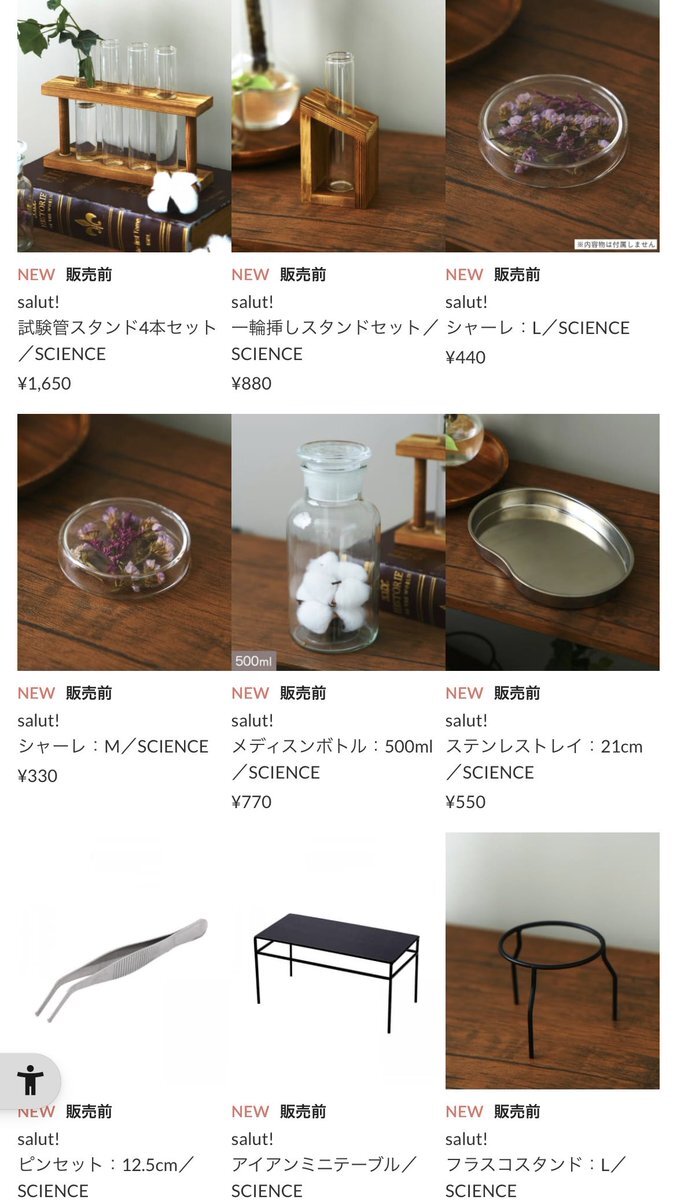View the フラスコスタンド：L item
Image resolution: width=677 pixels, height=1200 pixels.
pos(552,960)
